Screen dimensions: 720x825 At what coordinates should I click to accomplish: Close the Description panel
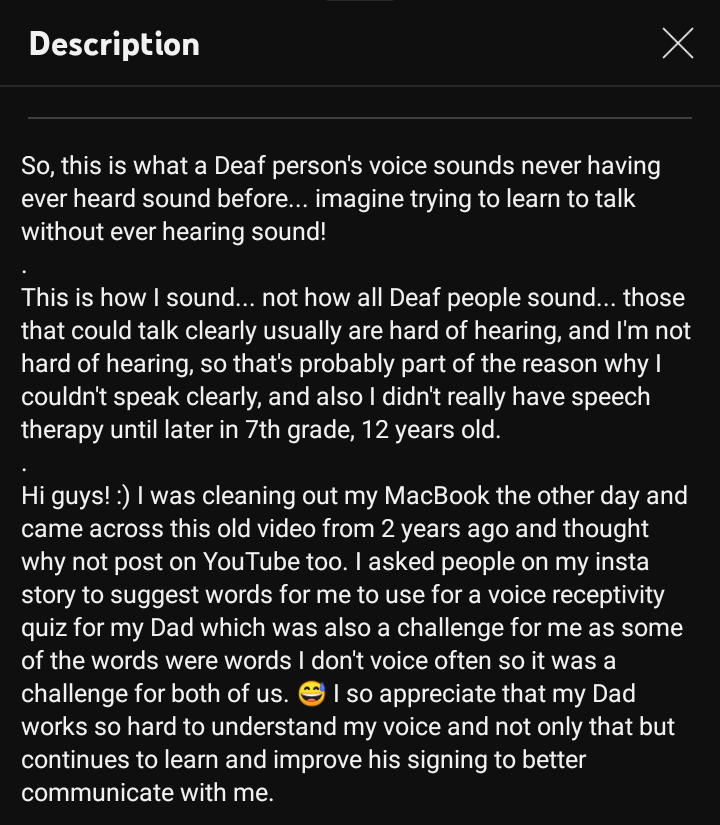pos(677,43)
